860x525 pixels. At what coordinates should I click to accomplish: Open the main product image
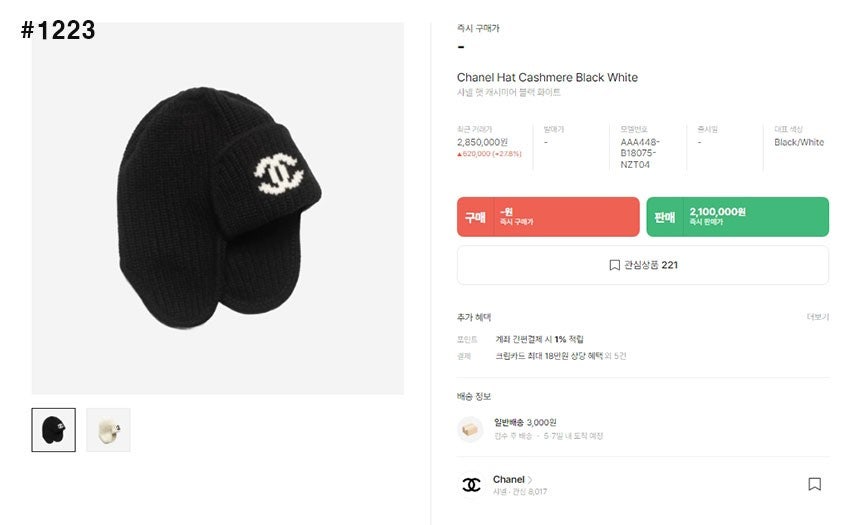218,208
